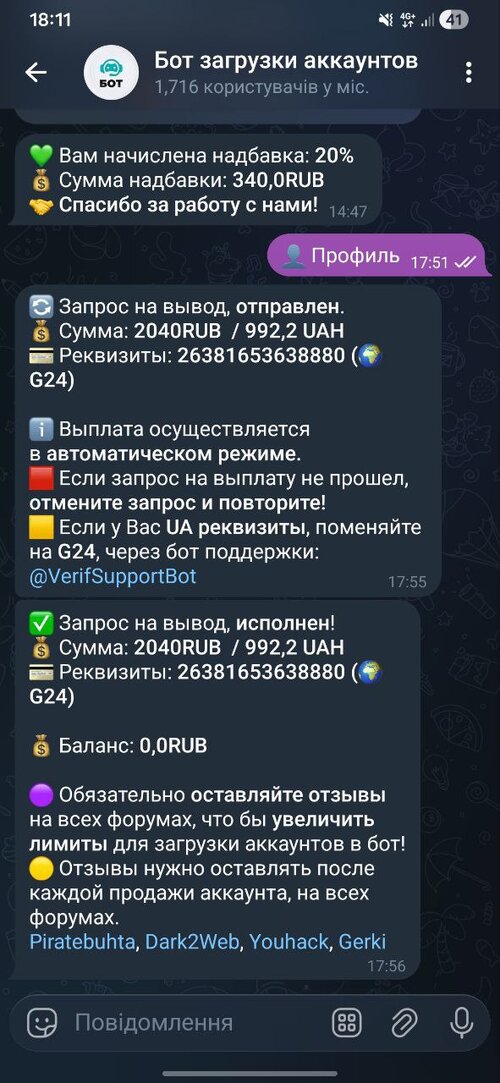
Task: Open the @VerifSupportBot link
Action: coord(113,576)
